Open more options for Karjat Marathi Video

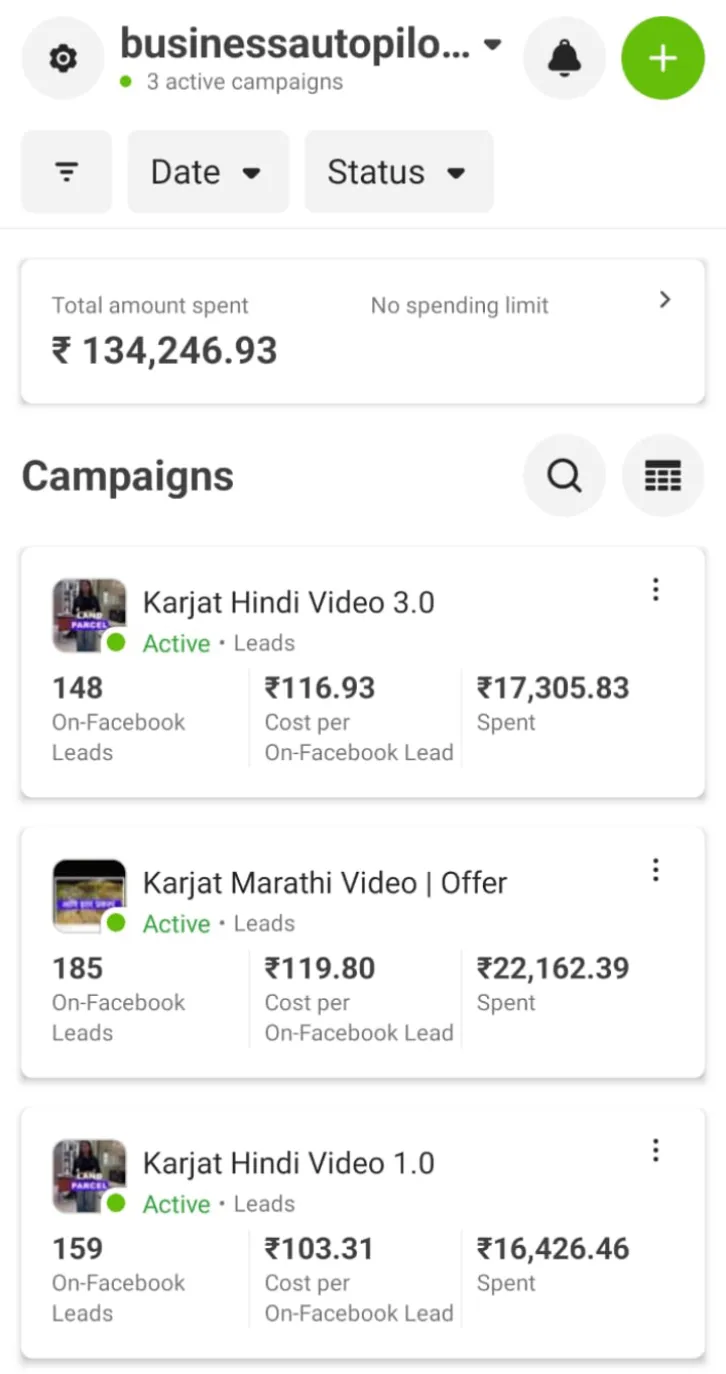click(x=656, y=870)
